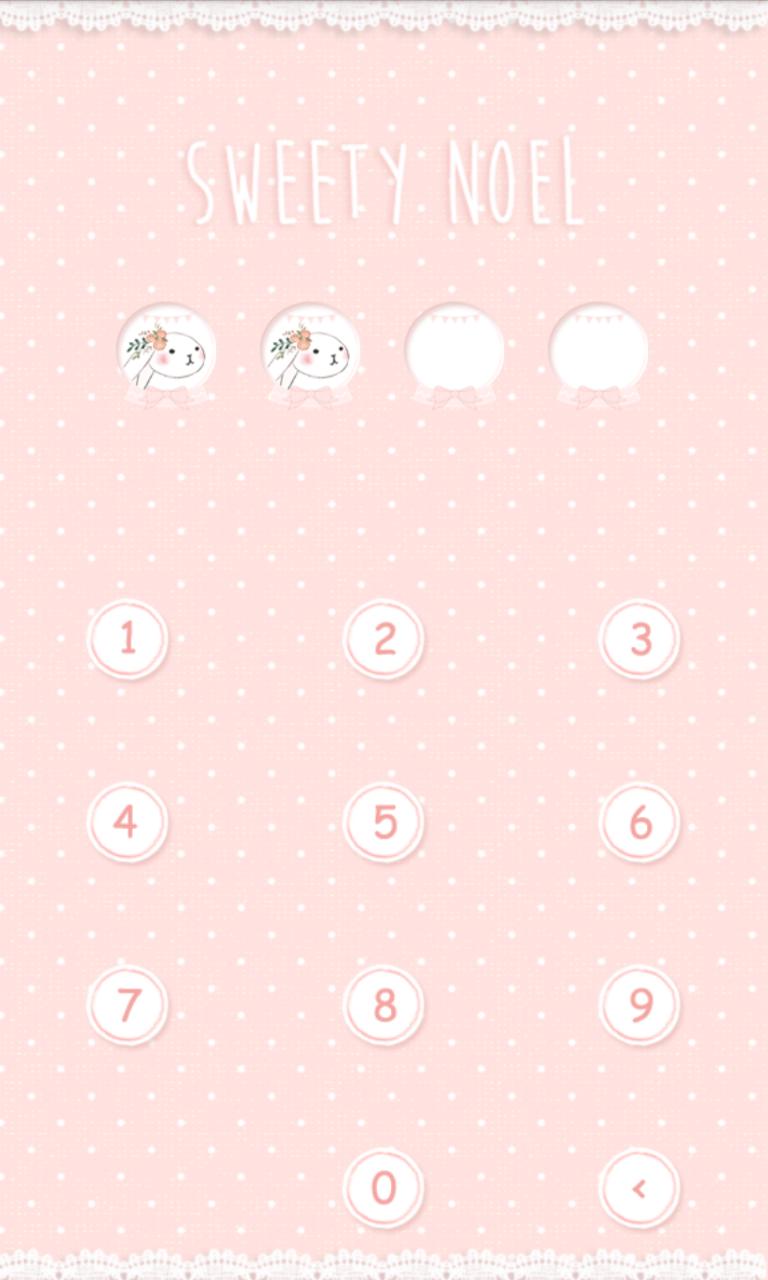Select digit 3 on the keypad
Screen dimensions: 768x1280
(x=640, y=639)
